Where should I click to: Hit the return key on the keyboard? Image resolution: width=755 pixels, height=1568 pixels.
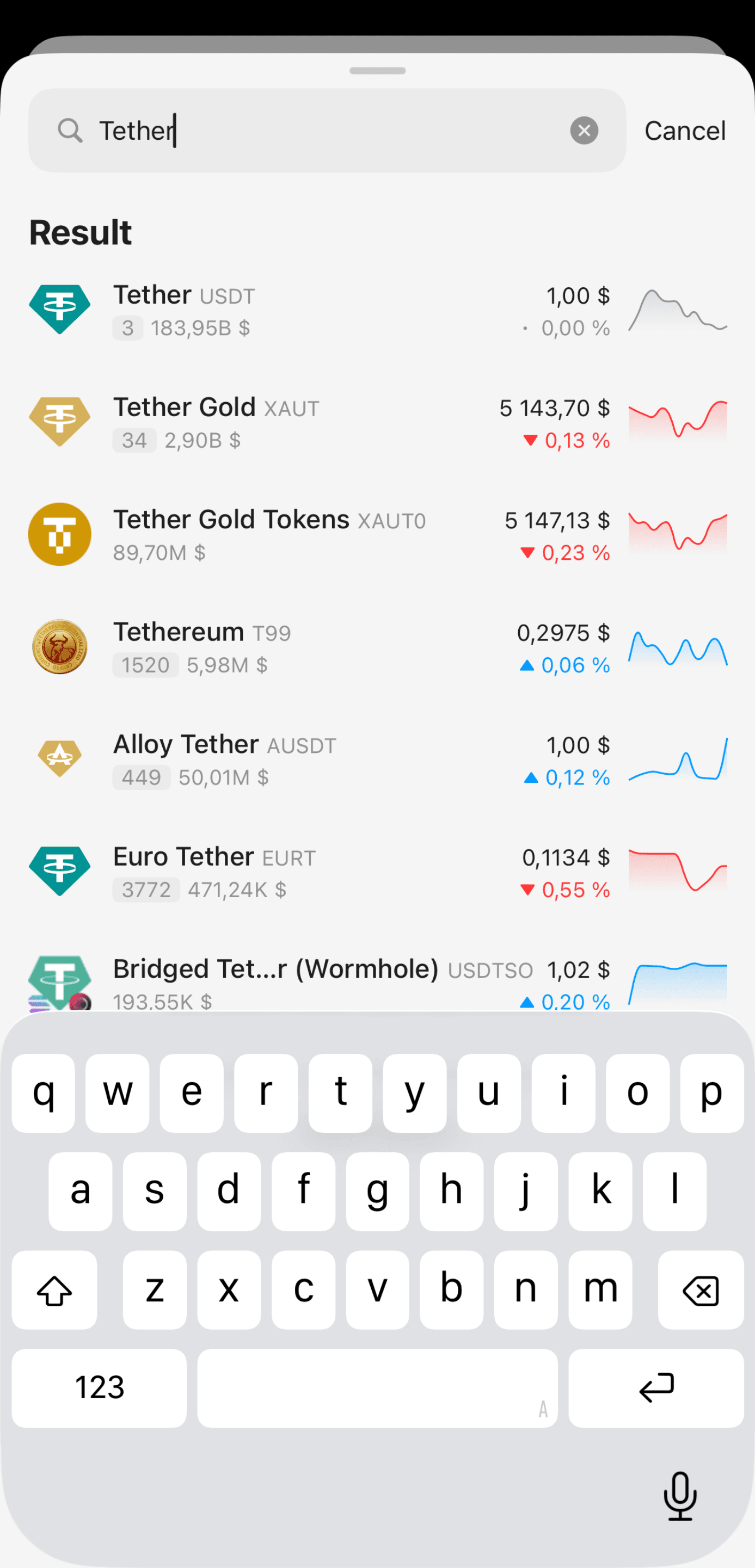[x=656, y=1388]
